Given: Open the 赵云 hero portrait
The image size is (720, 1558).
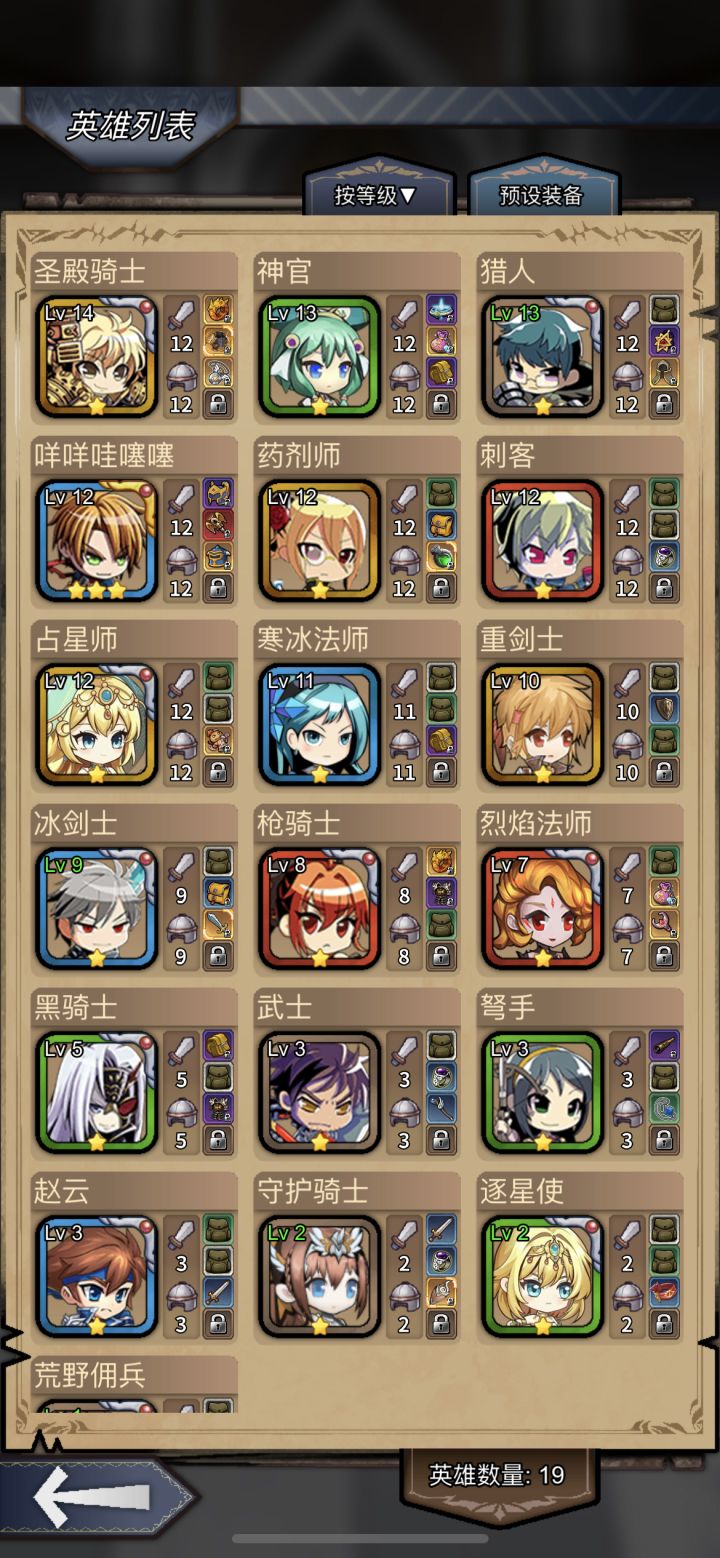Looking at the screenshot, I should click(97, 1277).
